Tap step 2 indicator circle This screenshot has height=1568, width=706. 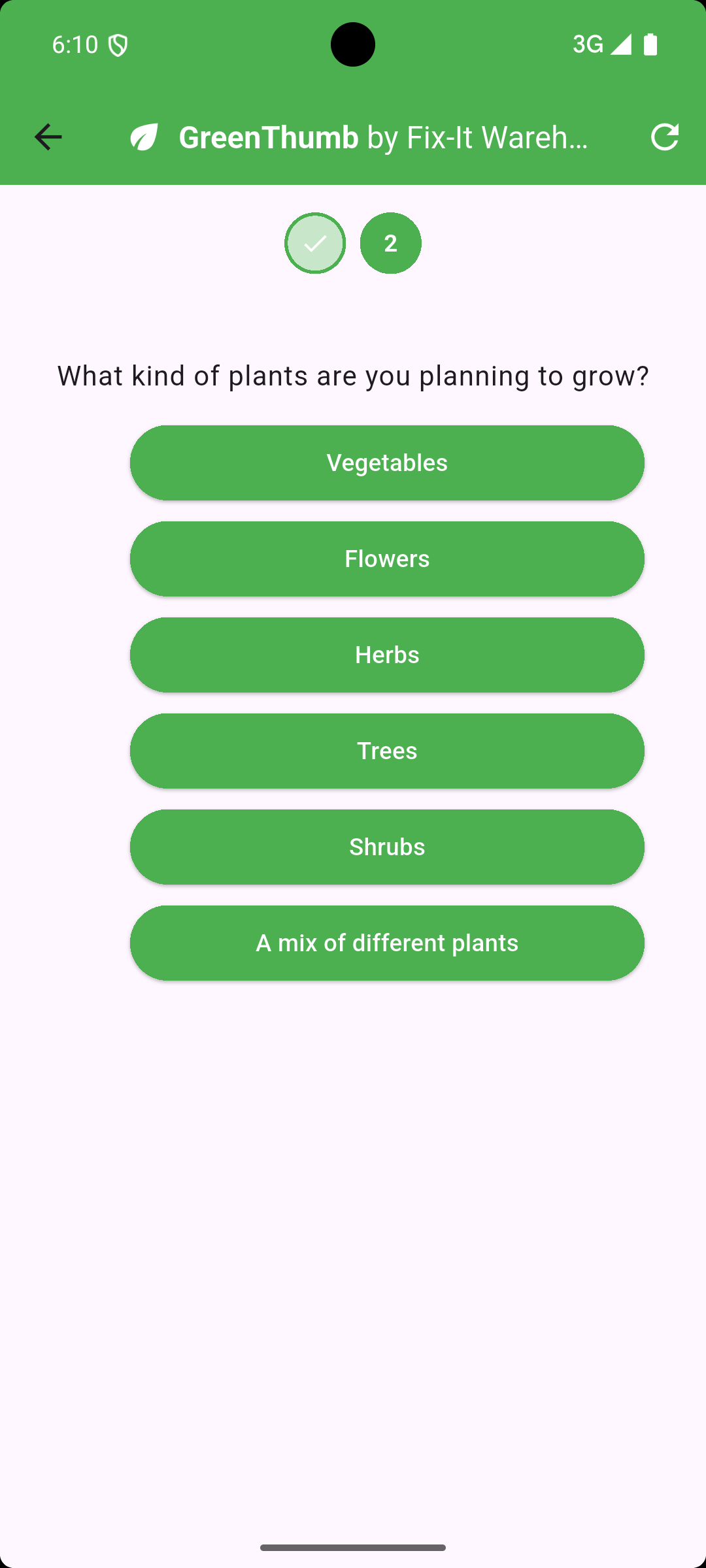(x=391, y=243)
